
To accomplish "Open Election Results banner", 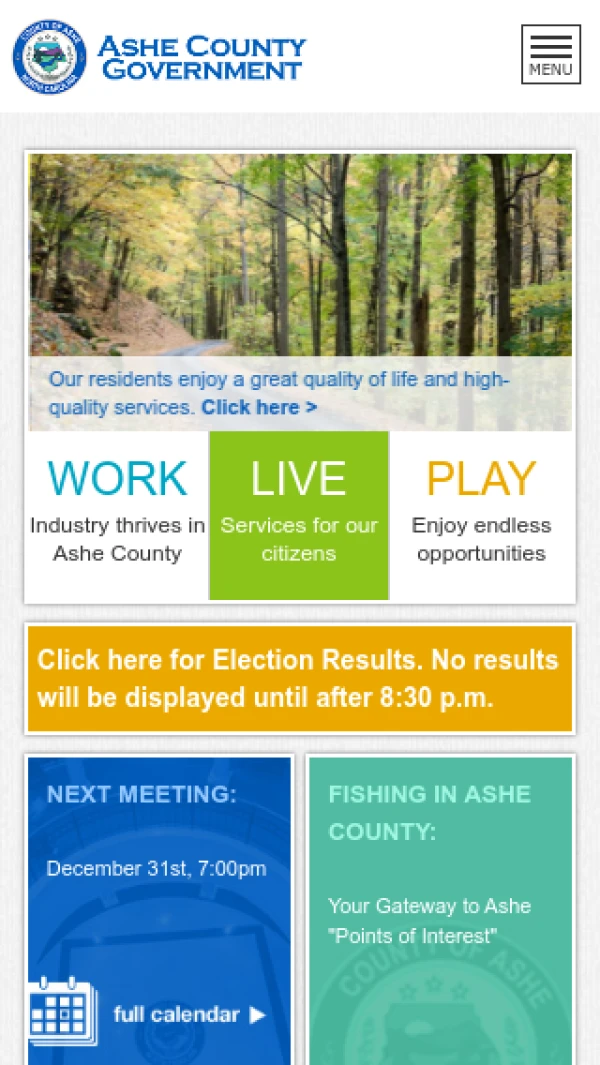I will click(299, 679).
